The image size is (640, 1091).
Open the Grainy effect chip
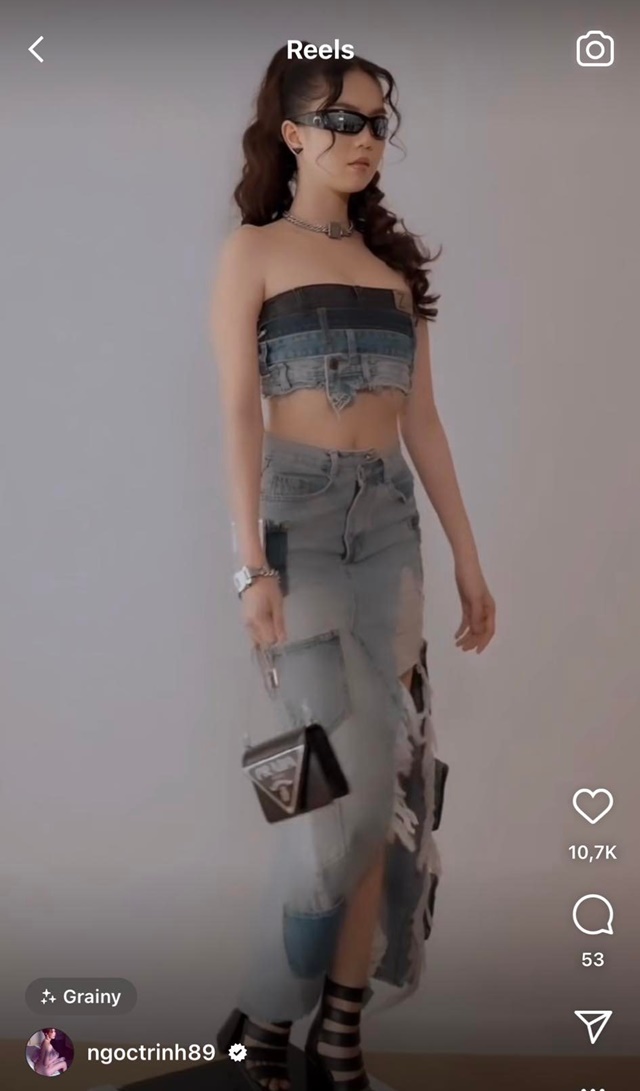[81, 996]
